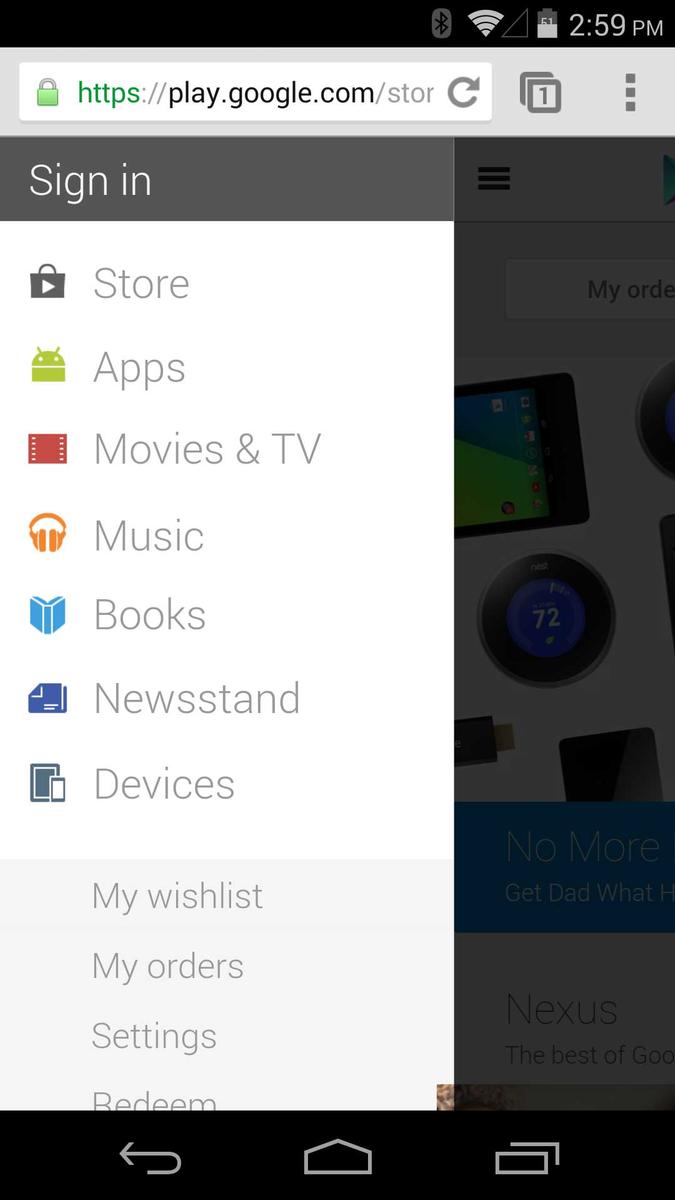675x1200 pixels.
Task: Open the Books section
Action: point(227,615)
